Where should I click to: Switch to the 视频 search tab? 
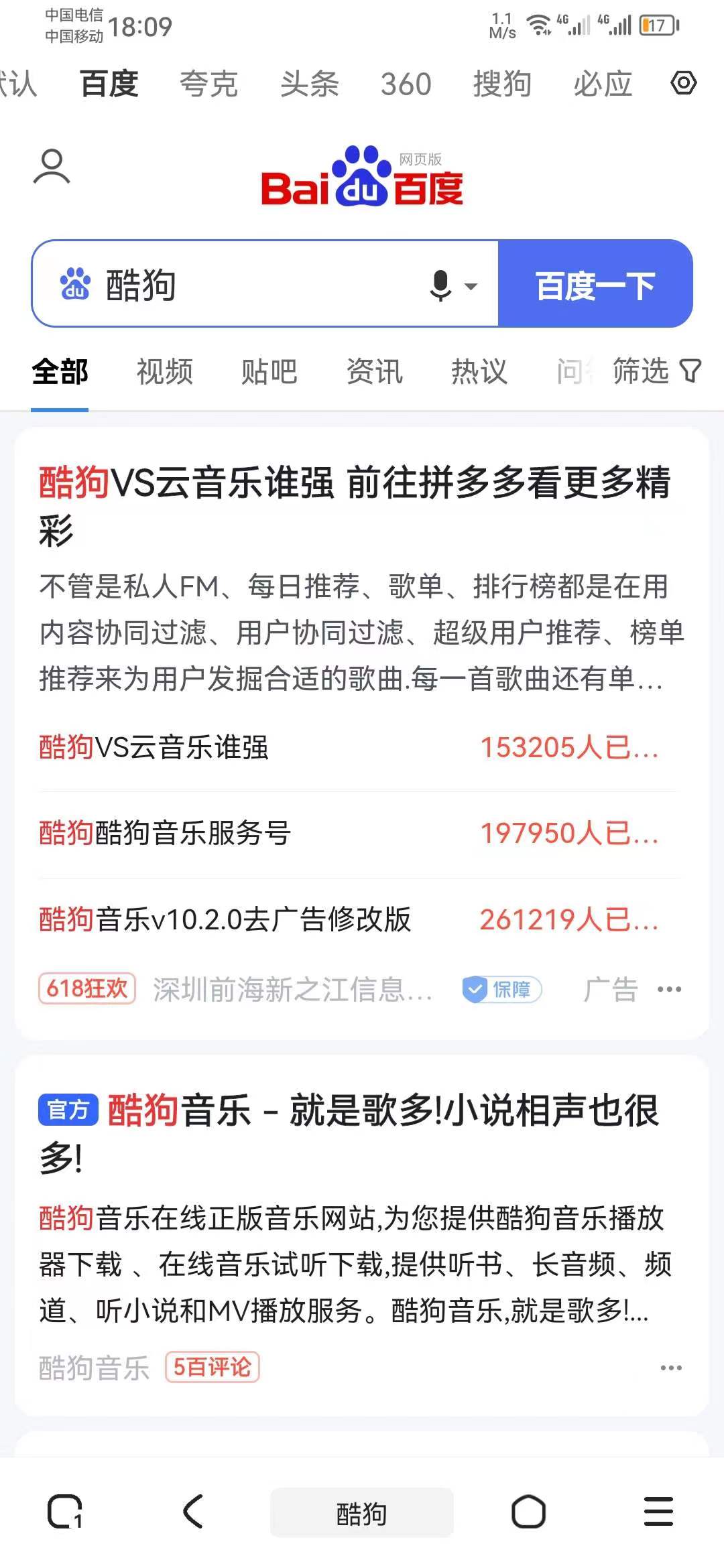tap(165, 373)
